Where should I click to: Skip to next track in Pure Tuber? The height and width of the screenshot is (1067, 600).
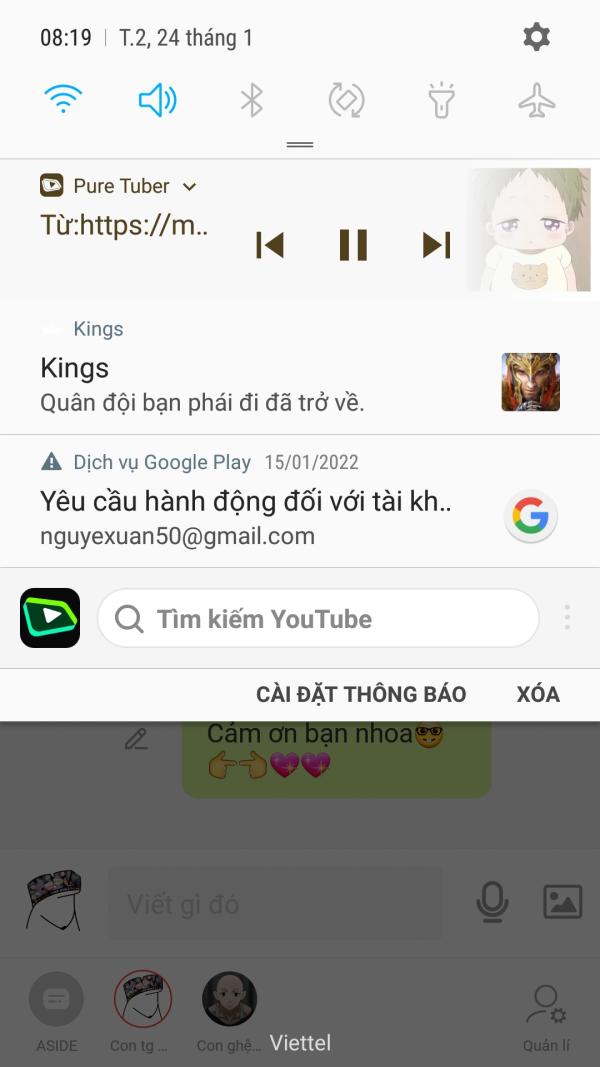(437, 245)
